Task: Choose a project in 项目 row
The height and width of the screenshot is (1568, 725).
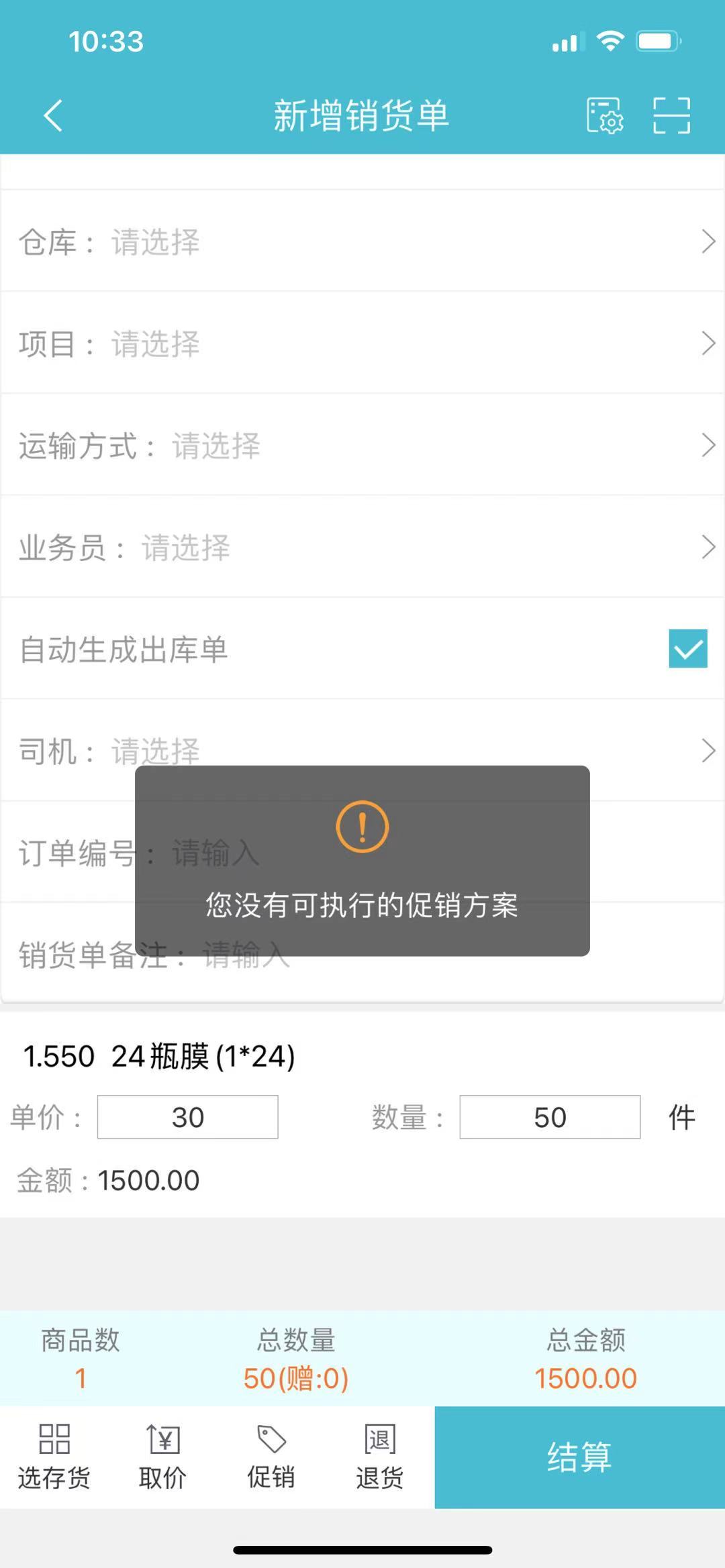Action: pos(362,344)
